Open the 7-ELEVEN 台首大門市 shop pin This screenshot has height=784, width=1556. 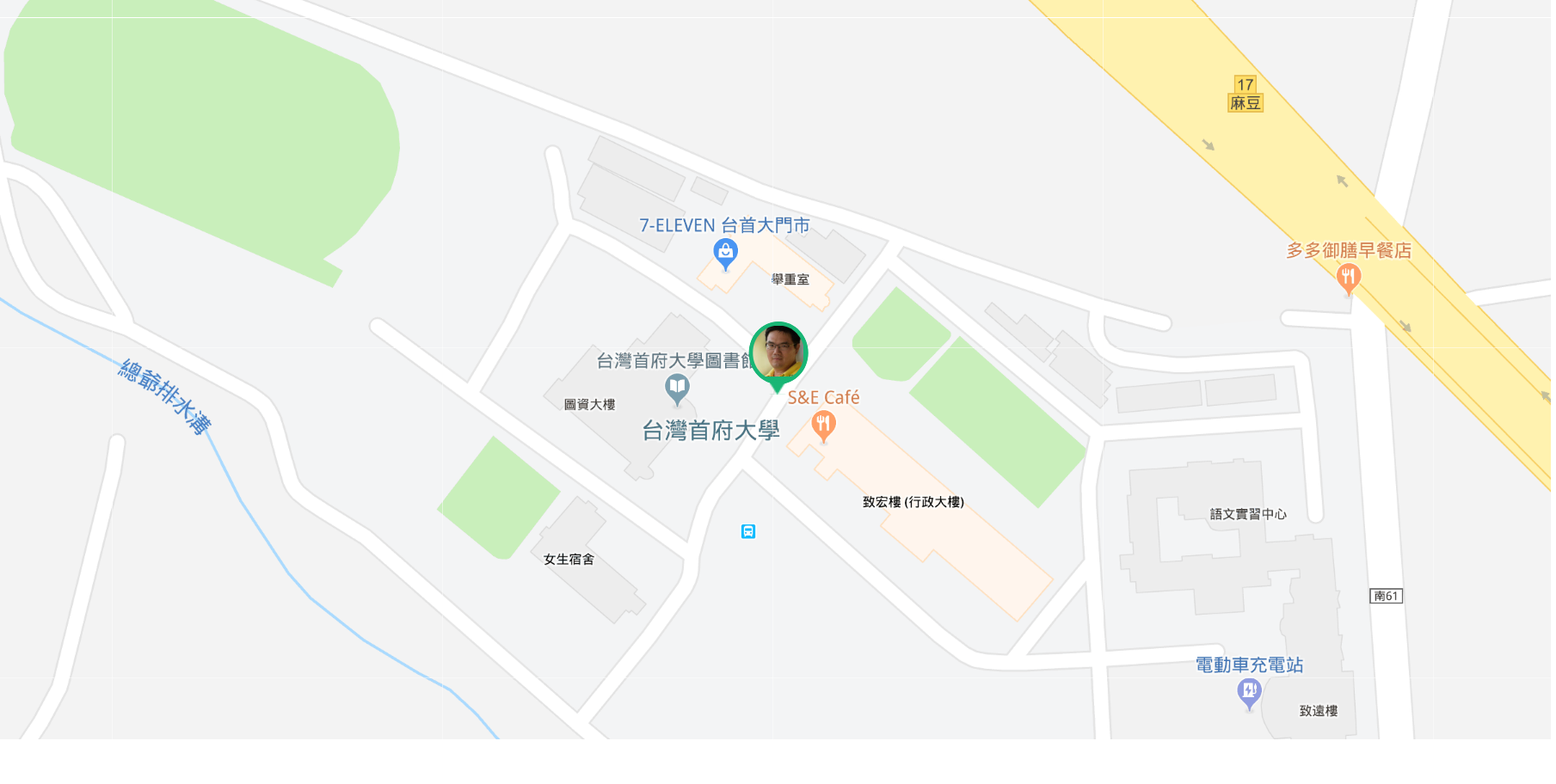pos(726,253)
